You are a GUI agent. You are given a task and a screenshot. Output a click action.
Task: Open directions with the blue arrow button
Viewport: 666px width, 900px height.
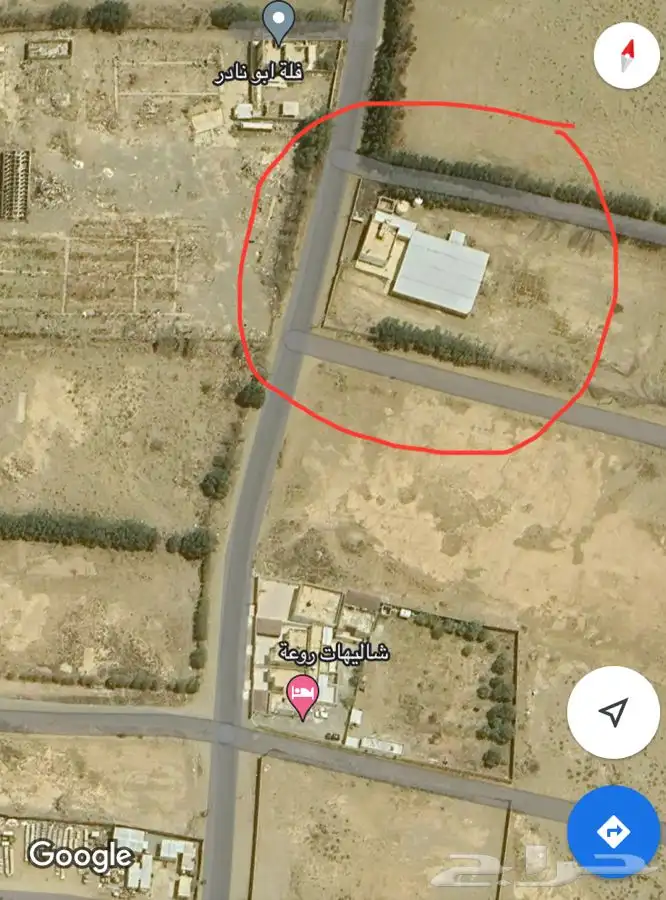pos(613,831)
